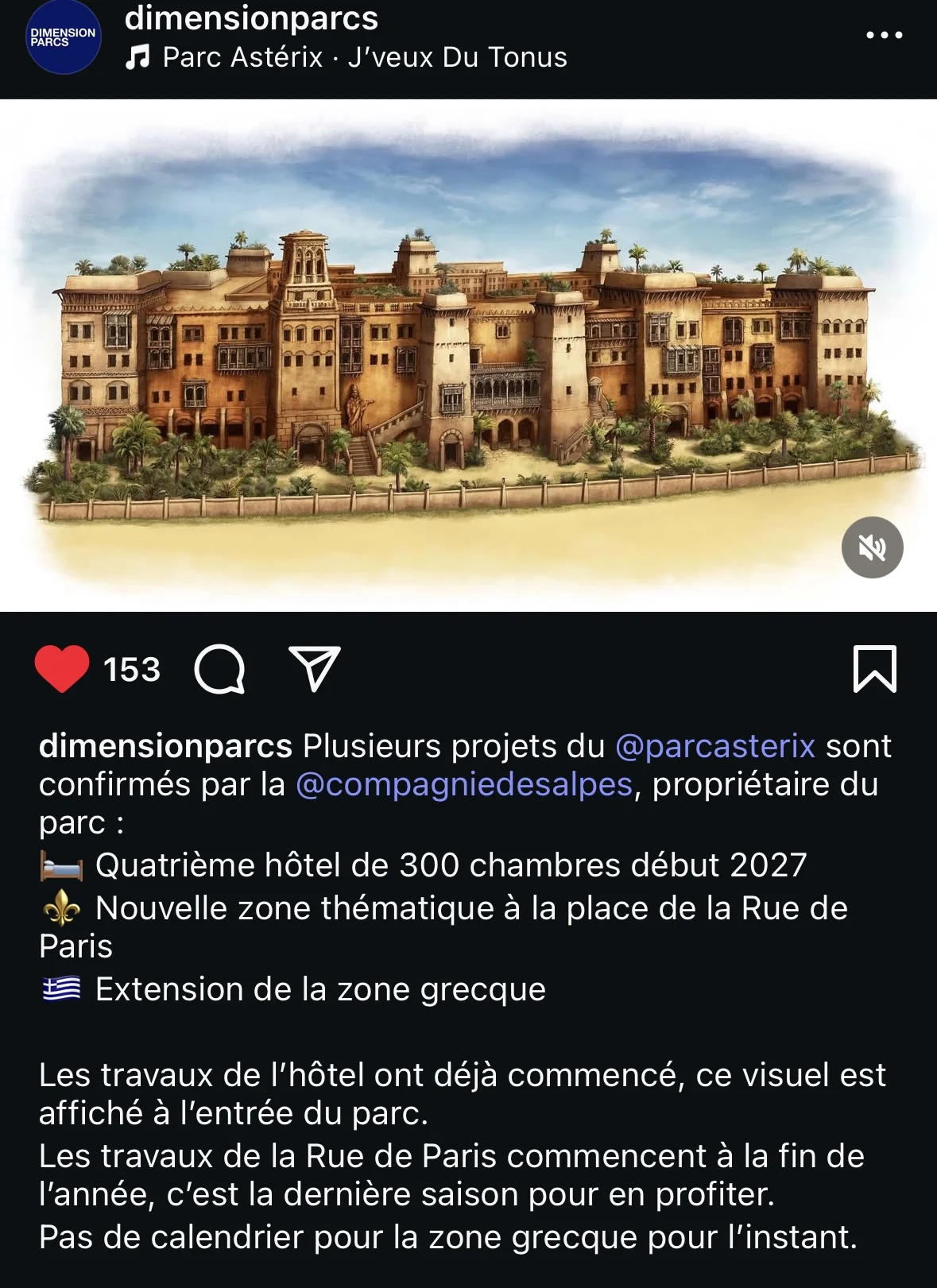The height and width of the screenshot is (1288, 937).
Task: Unlike the post with the red heart
Action: [x=62, y=669]
